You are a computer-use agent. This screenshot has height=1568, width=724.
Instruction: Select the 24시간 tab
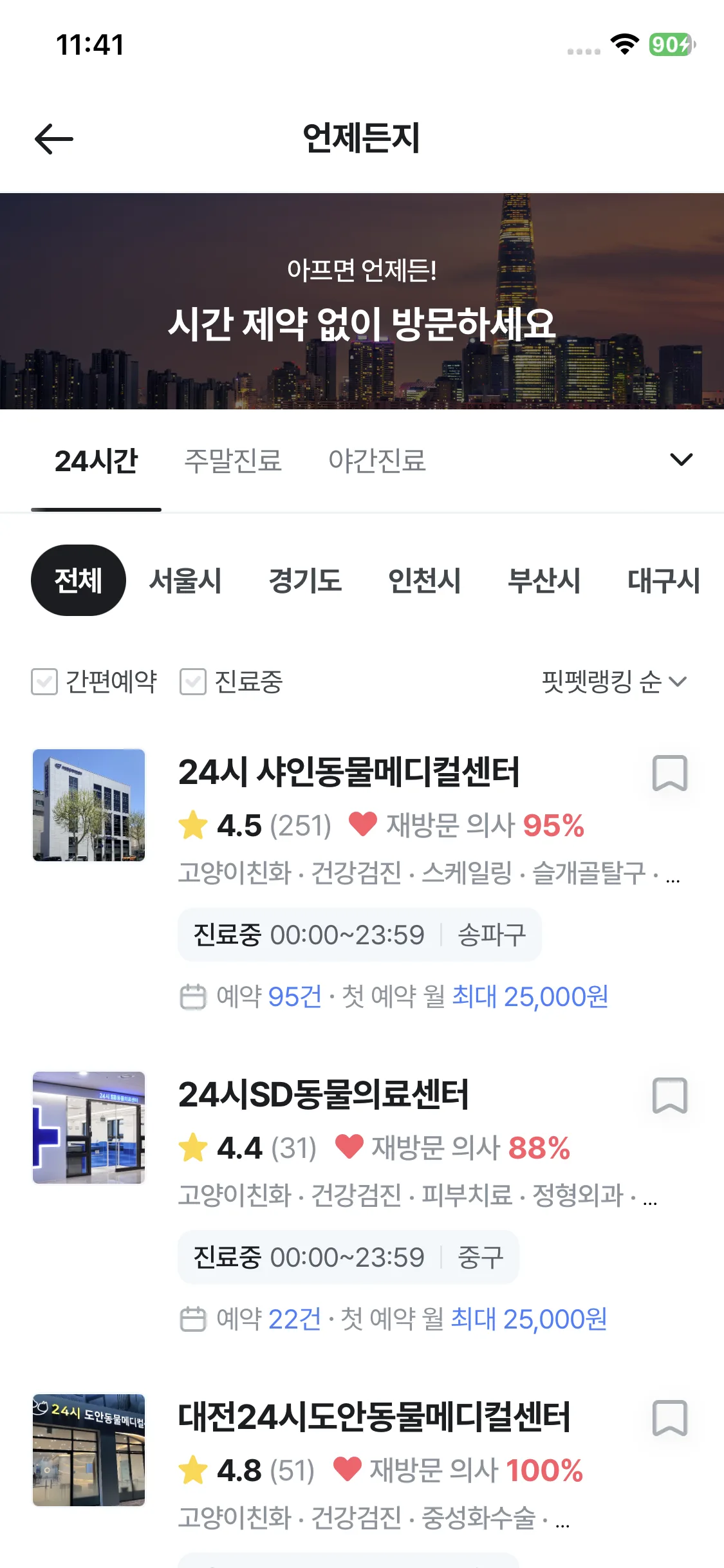[97, 461]
